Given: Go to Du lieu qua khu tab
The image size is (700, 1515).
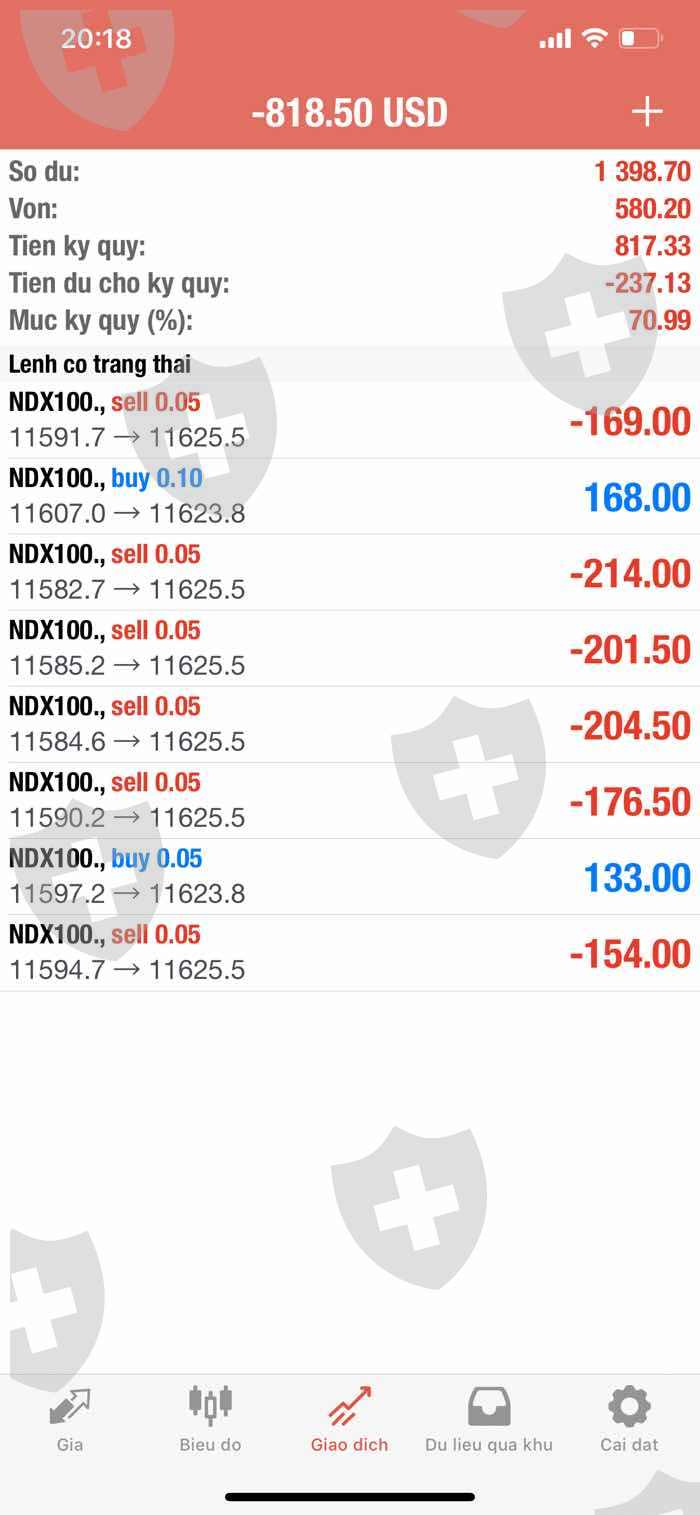Looking at the screenshot, I should click(x=489, y=1419).
